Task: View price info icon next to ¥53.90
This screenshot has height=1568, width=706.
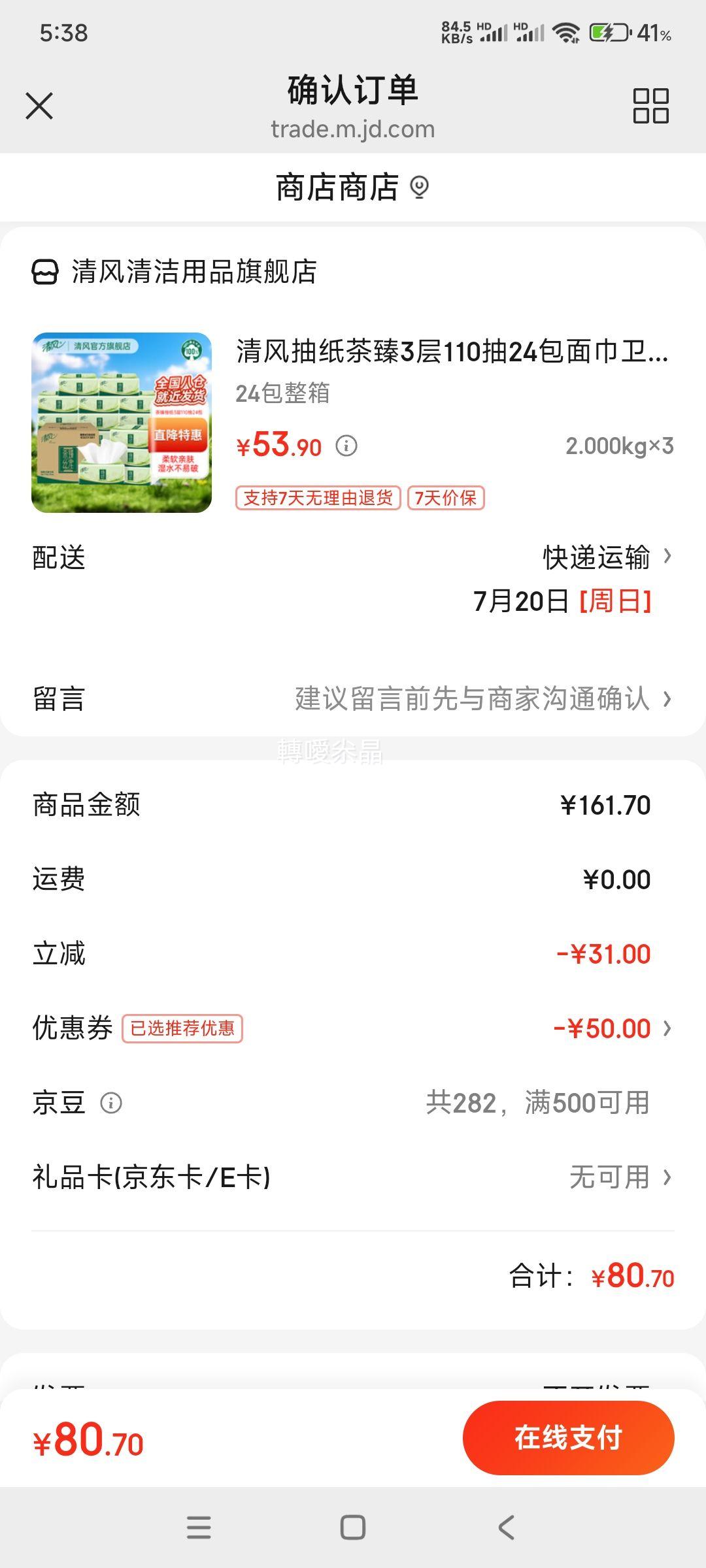Action: [346, 446]
